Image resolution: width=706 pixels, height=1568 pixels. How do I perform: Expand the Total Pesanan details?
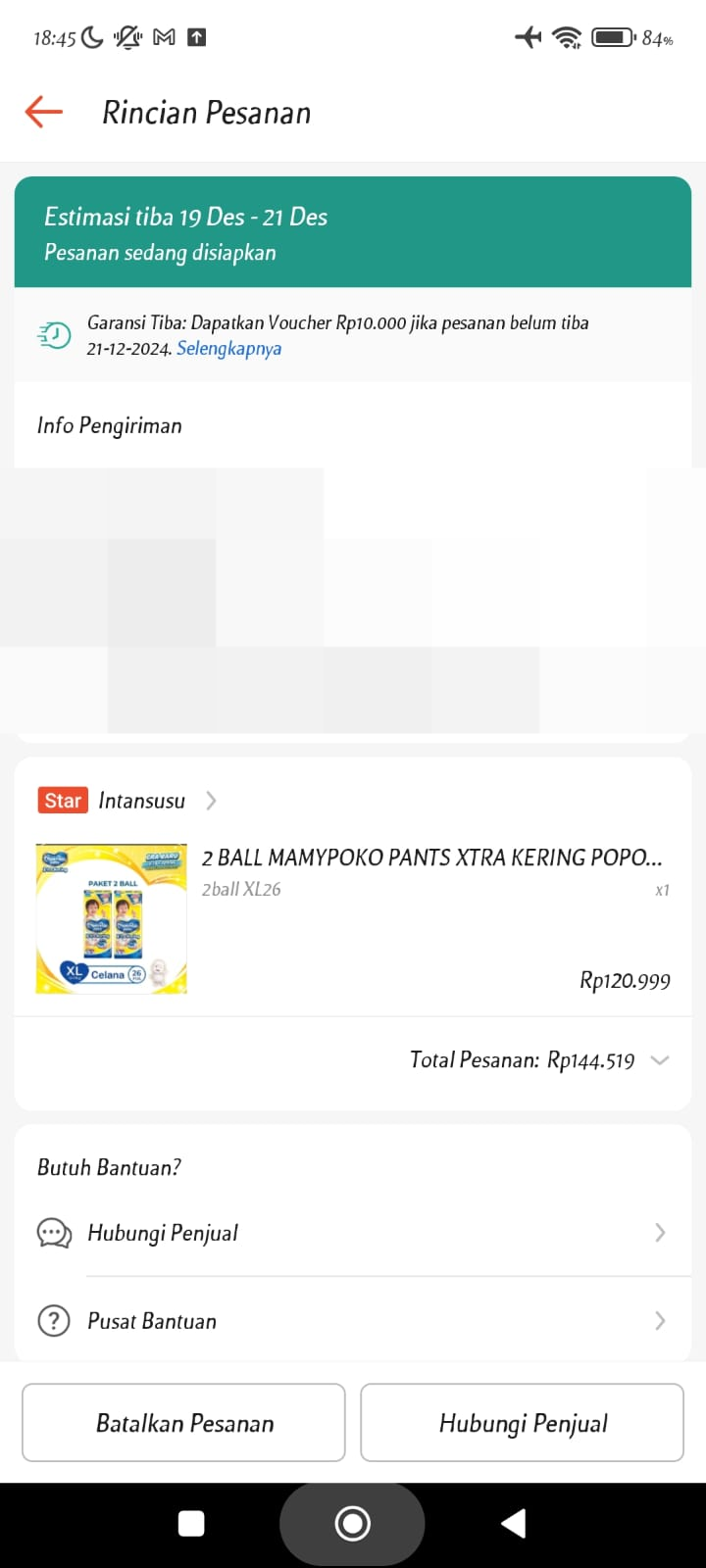tap(660, 1060)
